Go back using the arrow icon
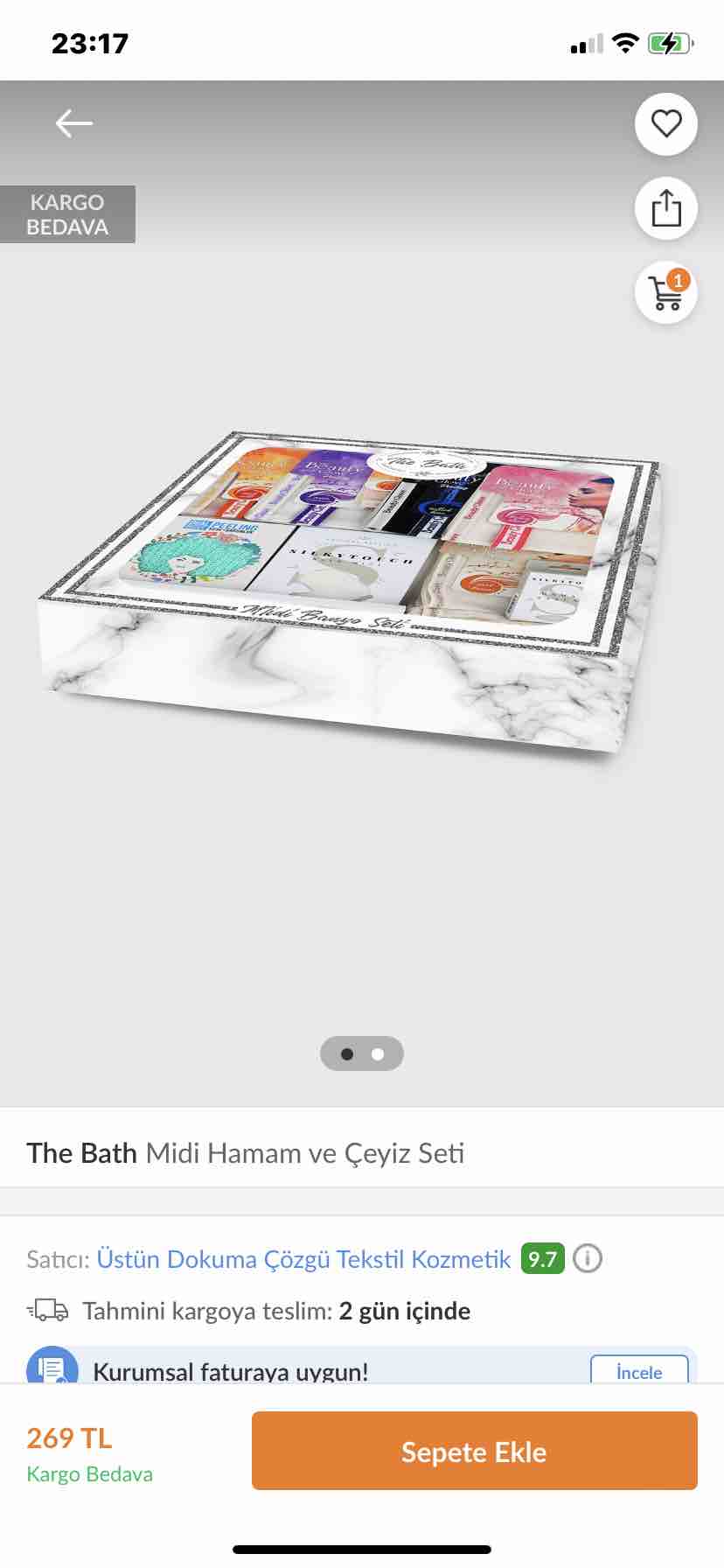The image size is (724, 1568). (74, 123)
